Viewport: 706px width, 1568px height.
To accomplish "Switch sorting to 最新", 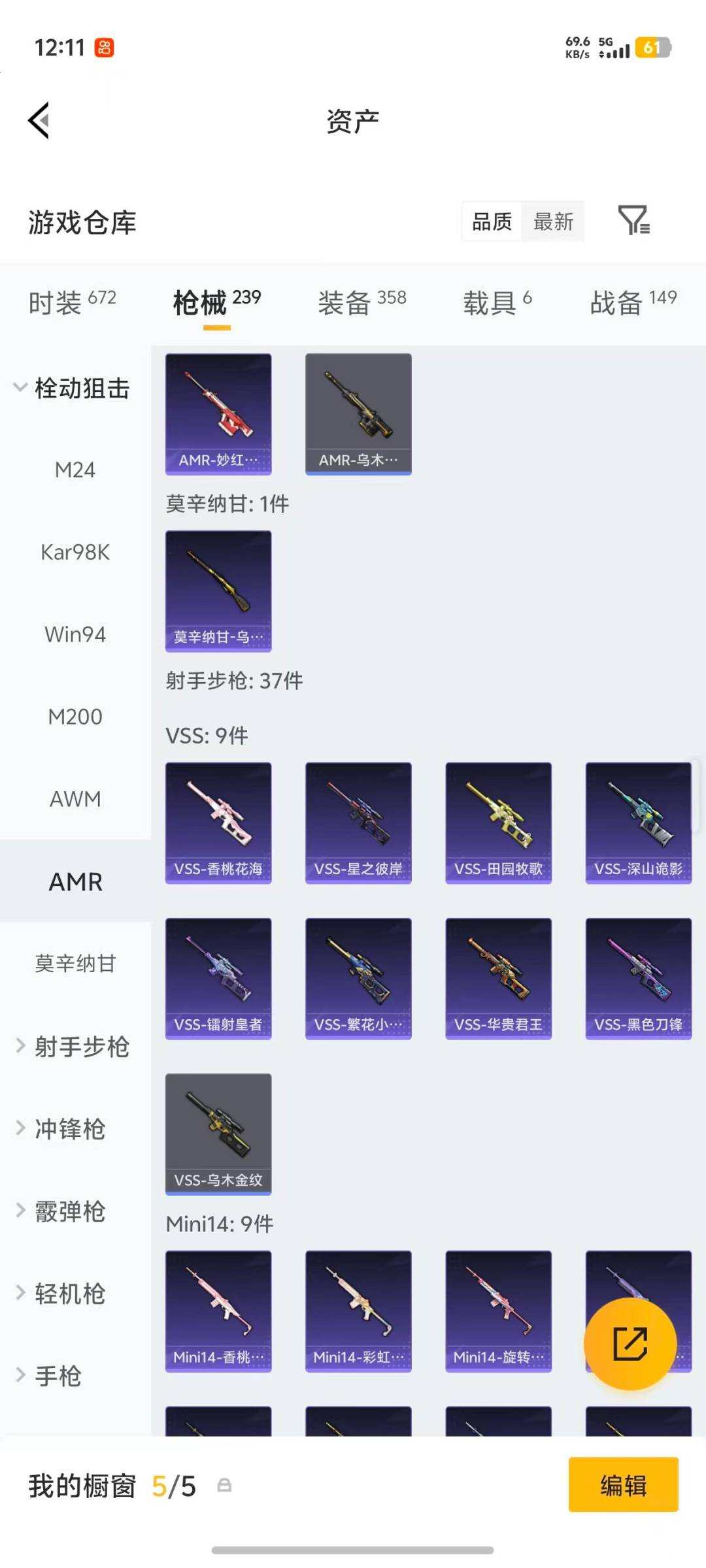I will point(553,222).
